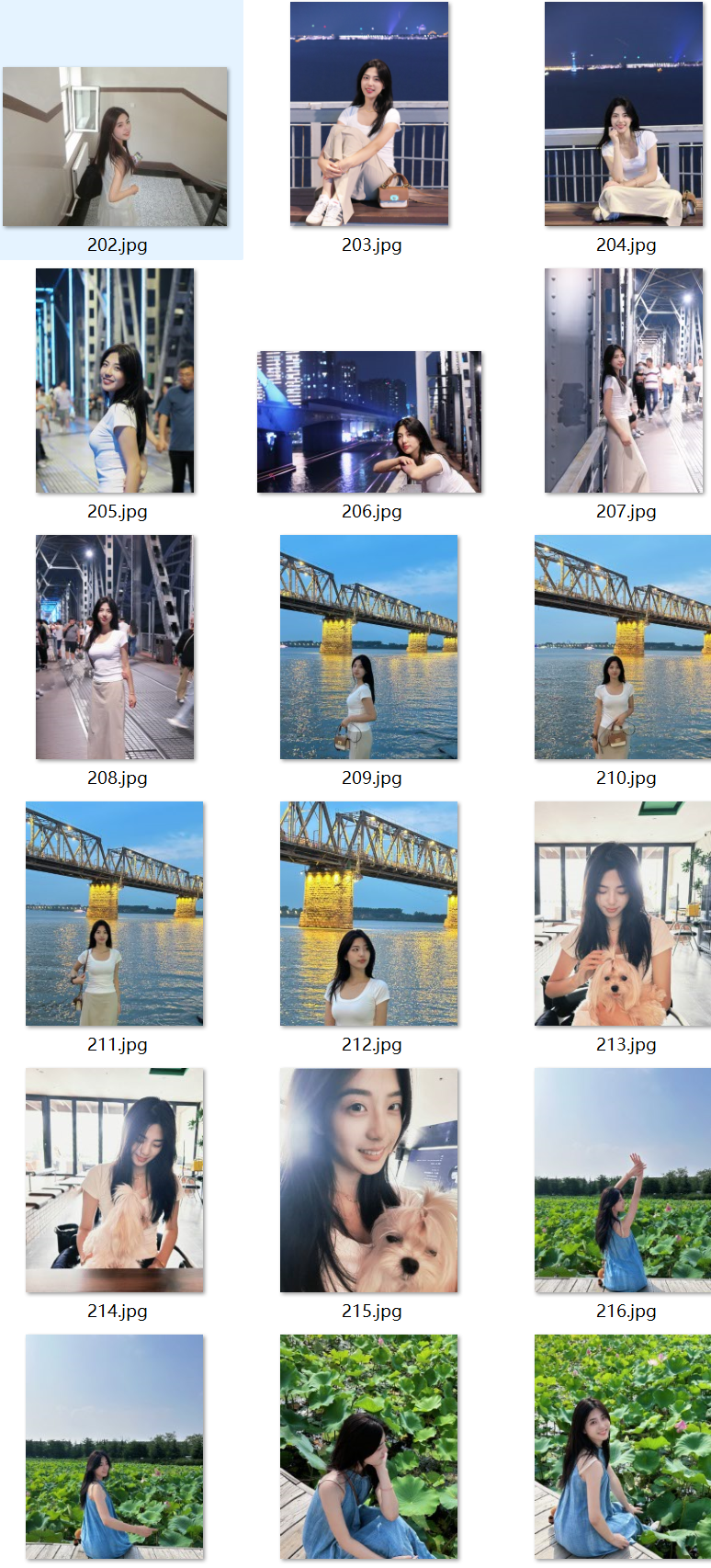Open the file 202.jpg

pyautogui.click(x=115, y=147)
